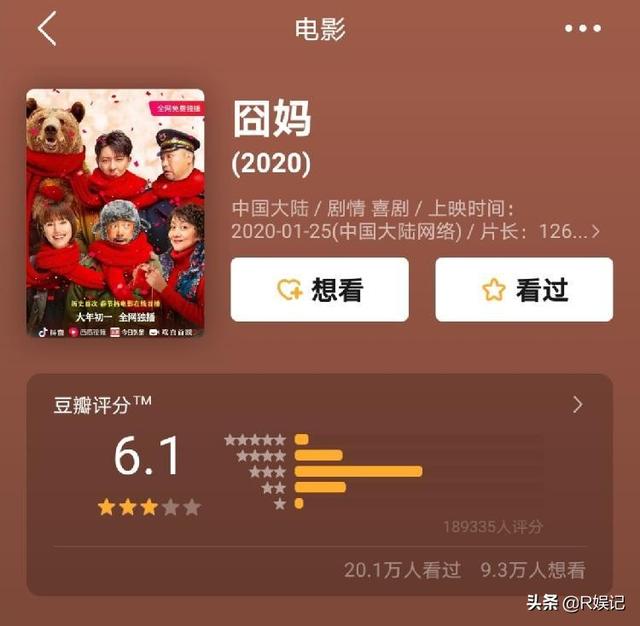Expand the movie info details chevron
Viewport: 640px width, 626px height.
tap(596, 232)
